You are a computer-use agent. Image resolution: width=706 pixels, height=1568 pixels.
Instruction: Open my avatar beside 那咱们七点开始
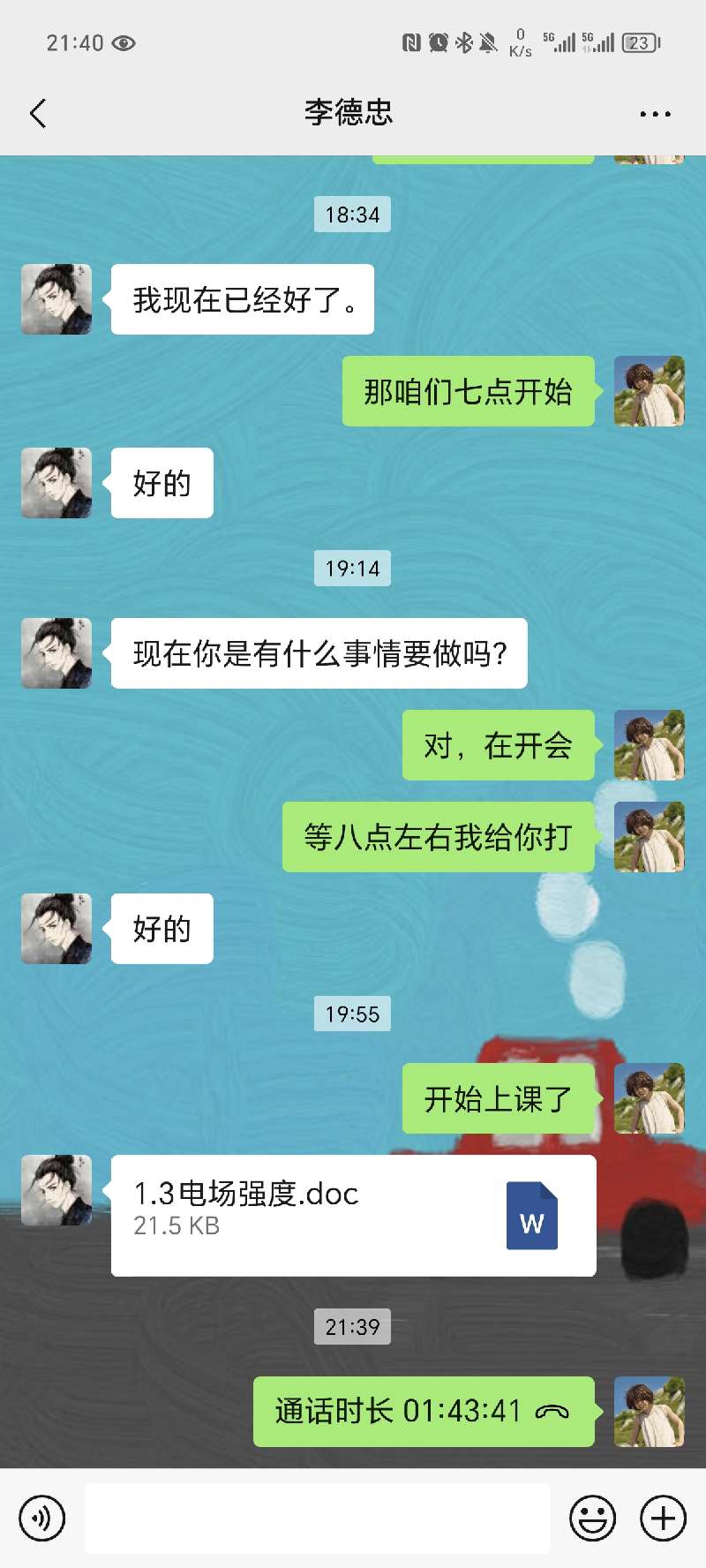649,391
